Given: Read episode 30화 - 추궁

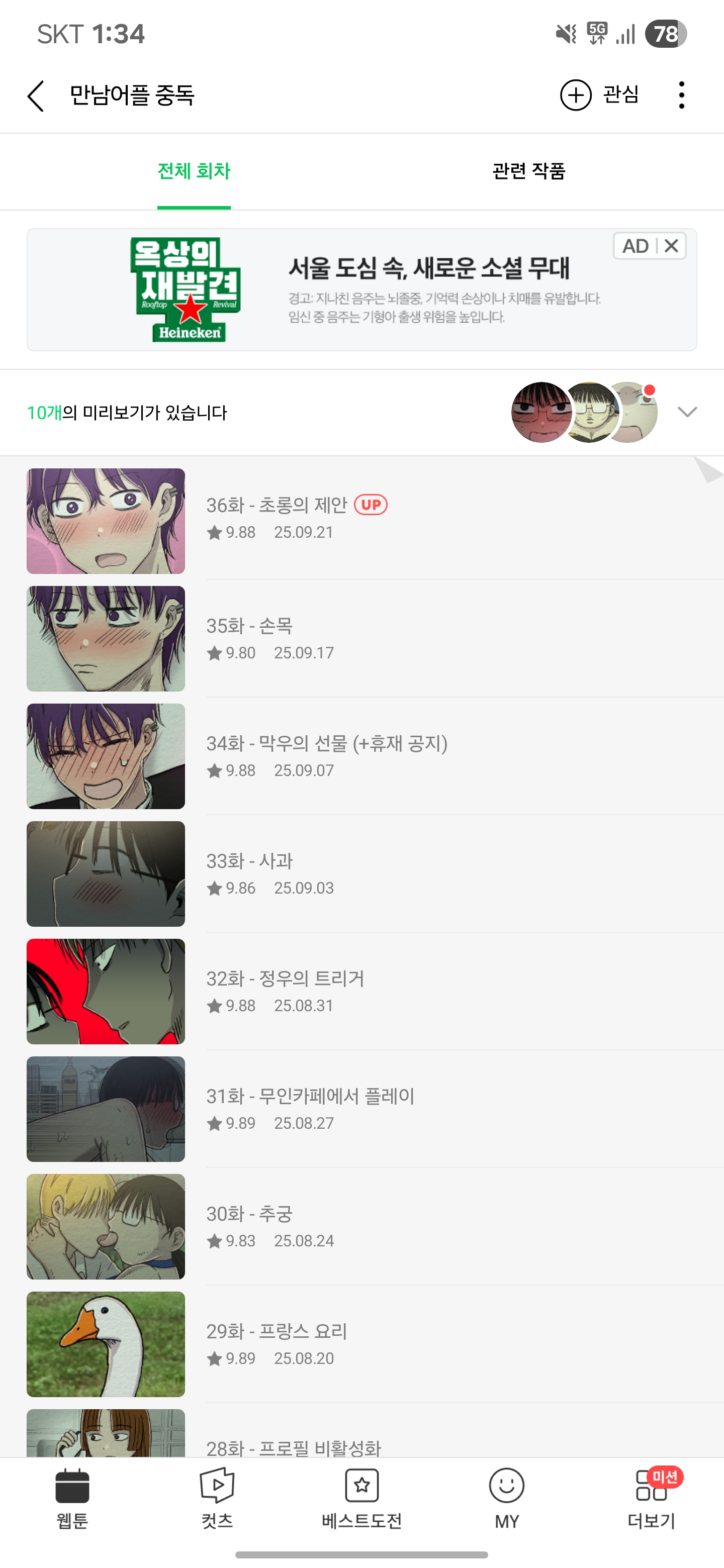Looking at the screenshot, I should pyautogui.click(x=361, y=1226).
